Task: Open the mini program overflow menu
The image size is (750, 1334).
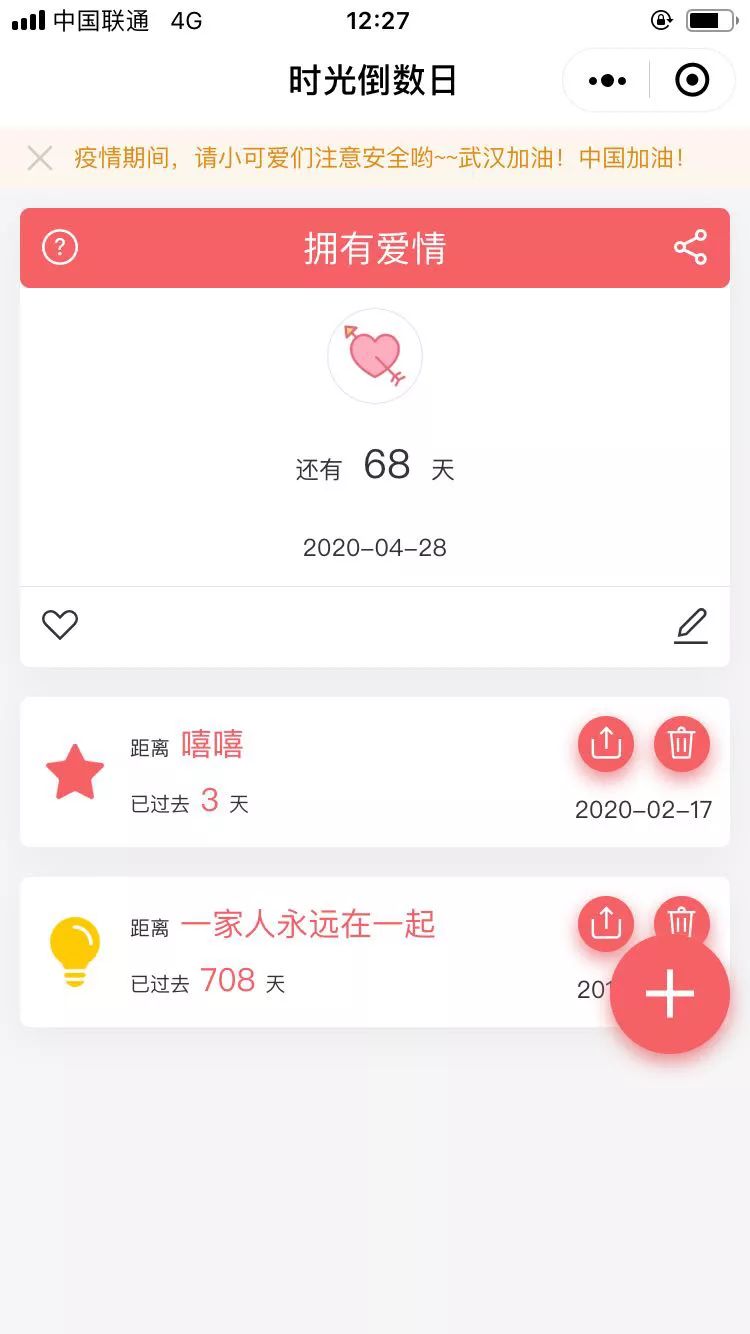Action: 607,81
